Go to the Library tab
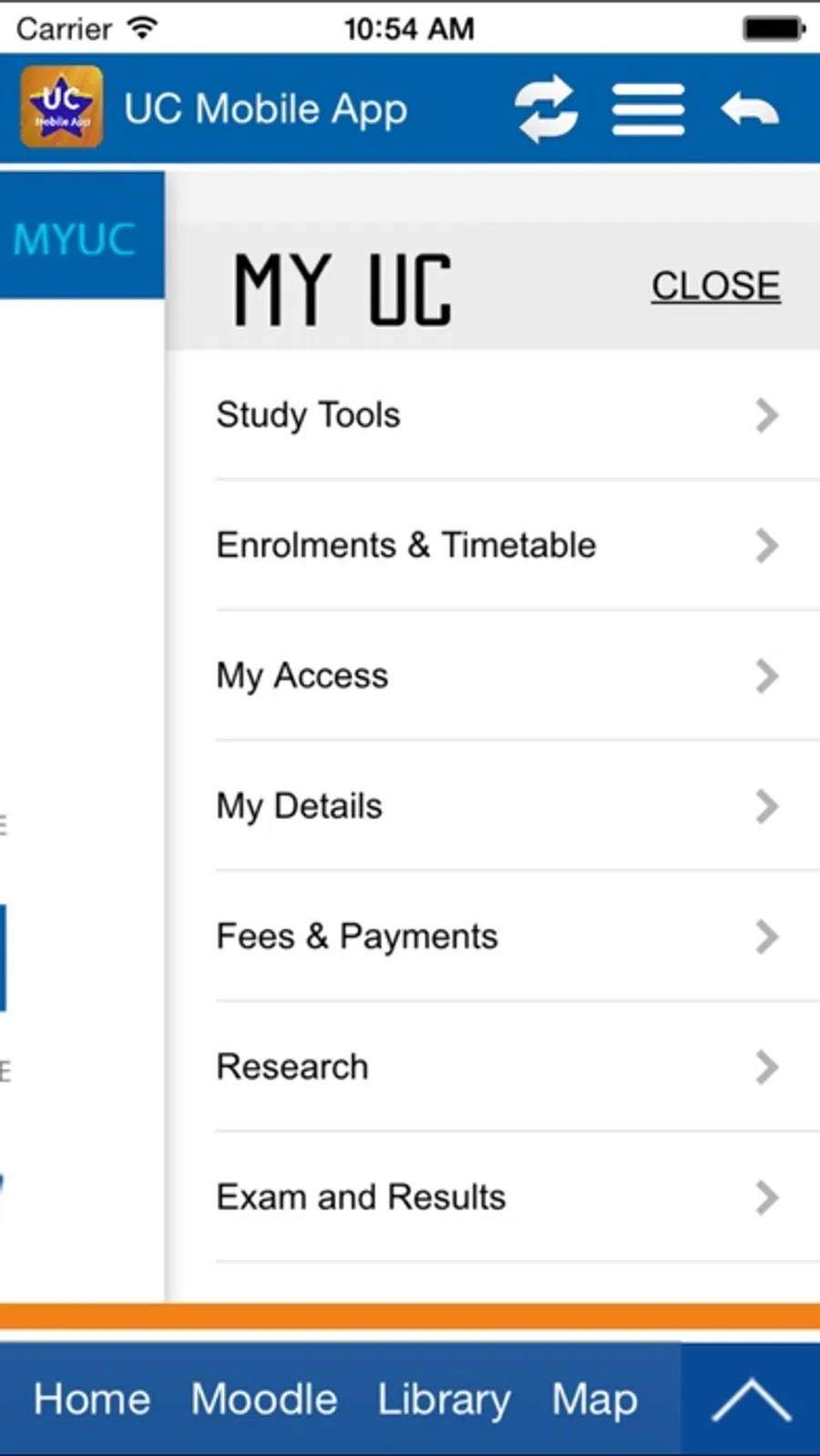The image size is (820, 1456). click(444, 1399)
